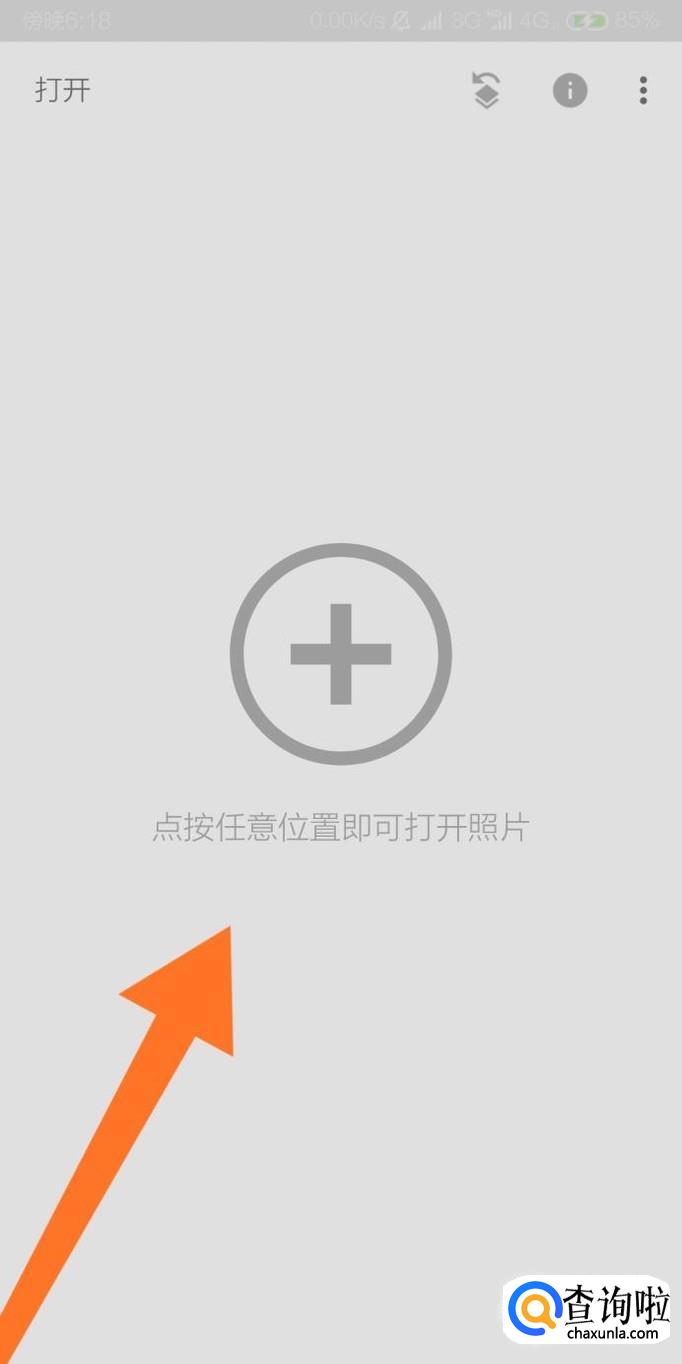Tap the plus circle to add photo

click(x=341, y=654)
